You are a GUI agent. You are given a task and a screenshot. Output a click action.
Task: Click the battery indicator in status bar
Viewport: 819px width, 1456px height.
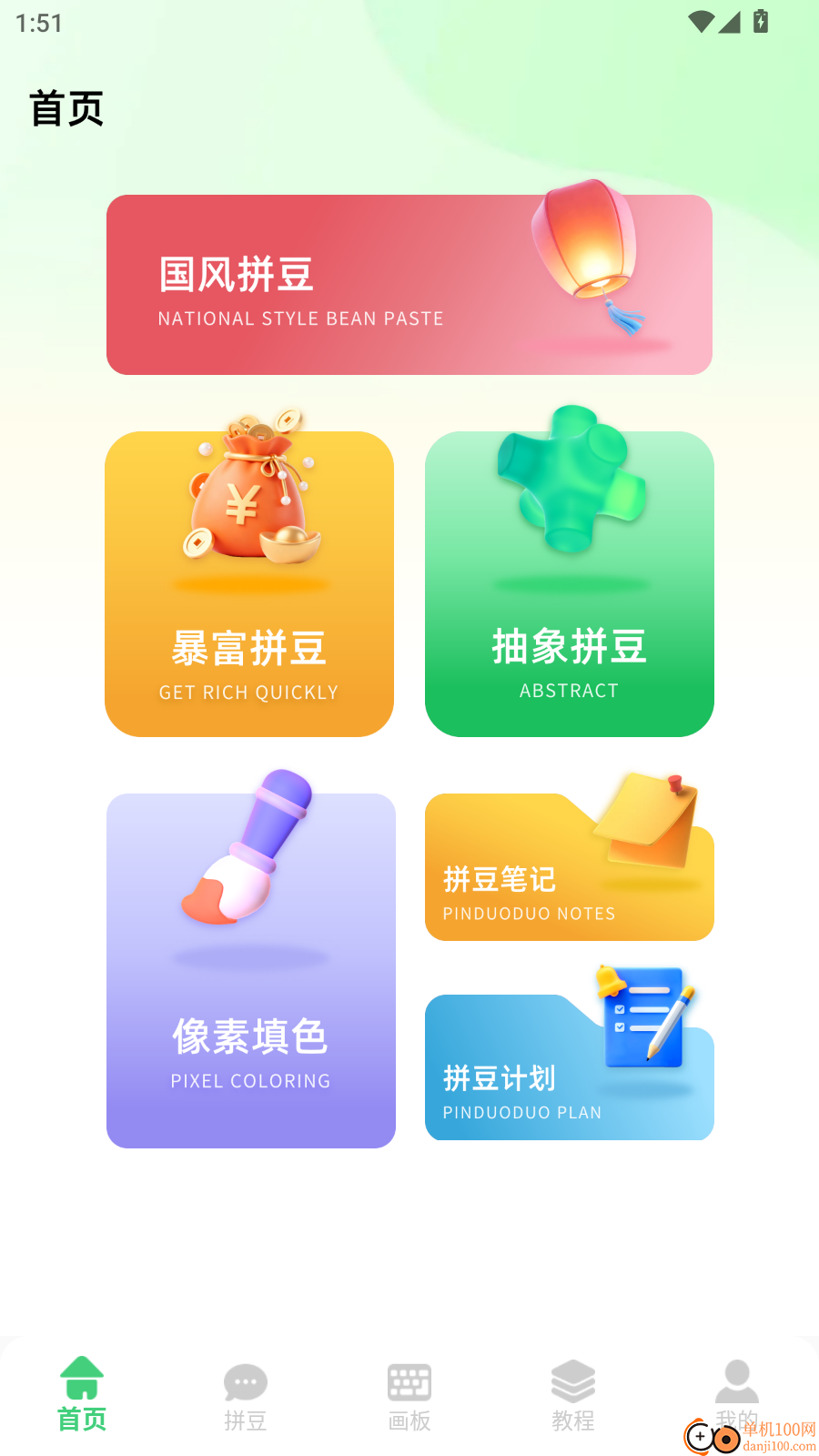[x=761, y=22]
